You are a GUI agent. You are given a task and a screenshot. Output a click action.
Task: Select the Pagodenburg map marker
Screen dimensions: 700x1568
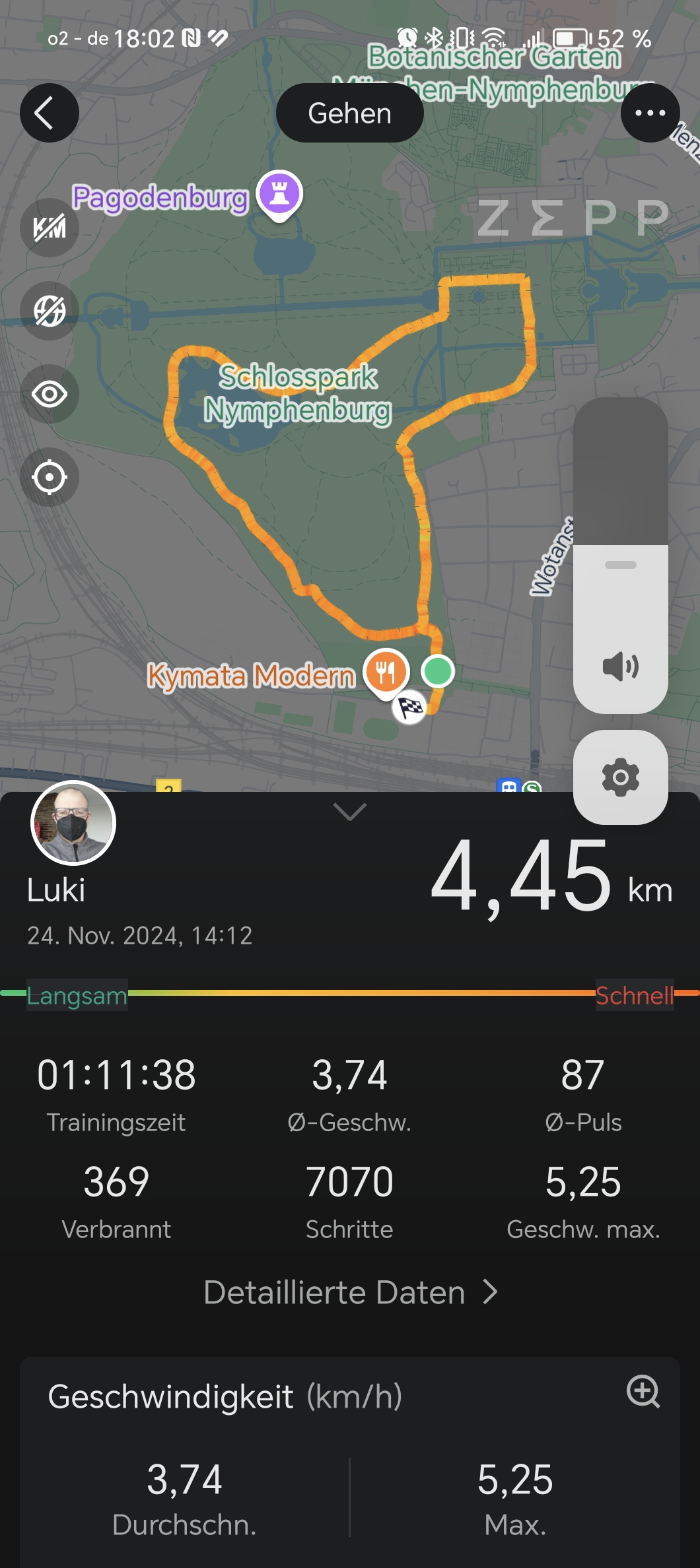coord(279,194)
